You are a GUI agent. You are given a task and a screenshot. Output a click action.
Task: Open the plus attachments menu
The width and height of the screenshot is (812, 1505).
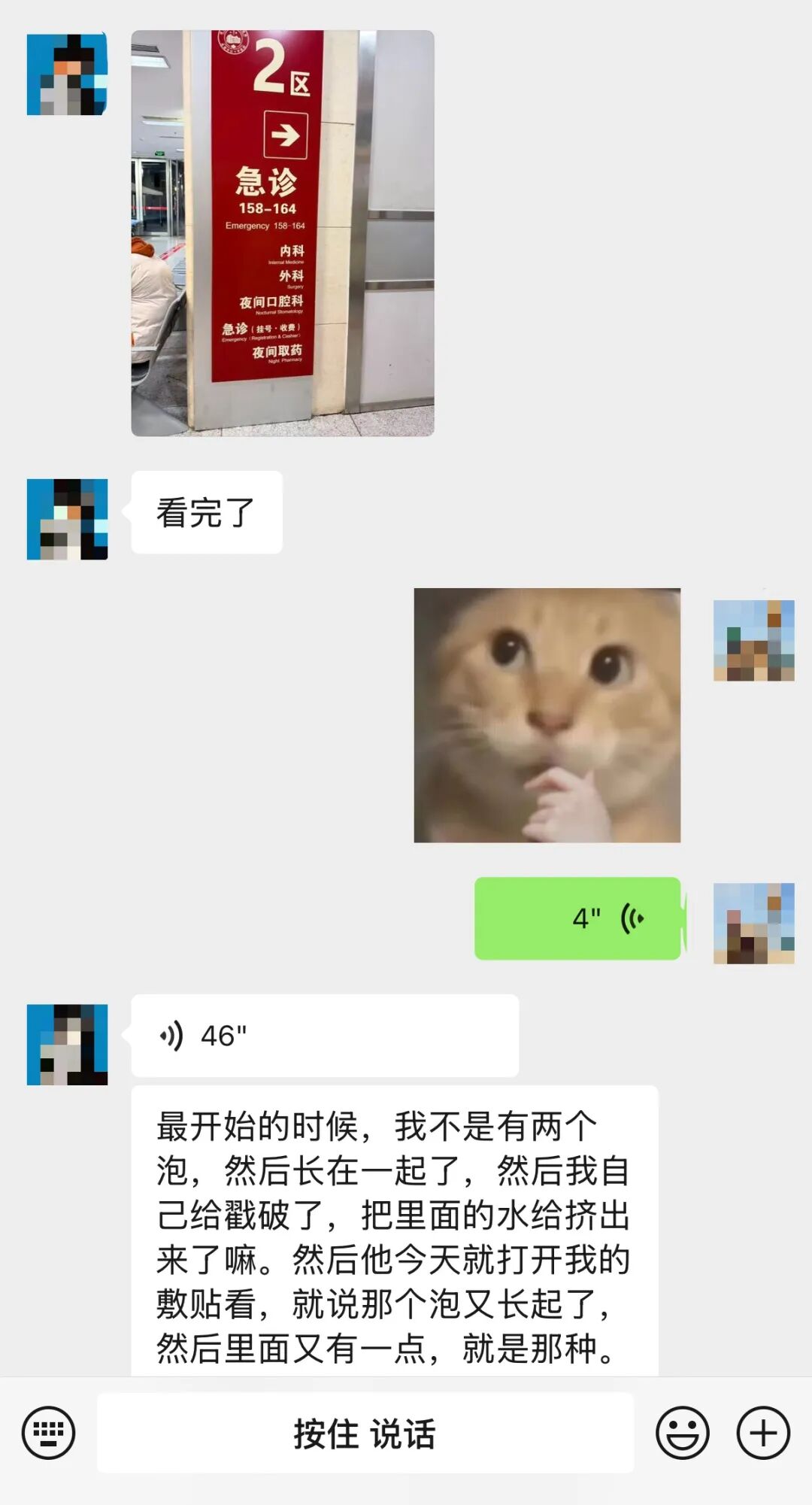click(762, 1433)
